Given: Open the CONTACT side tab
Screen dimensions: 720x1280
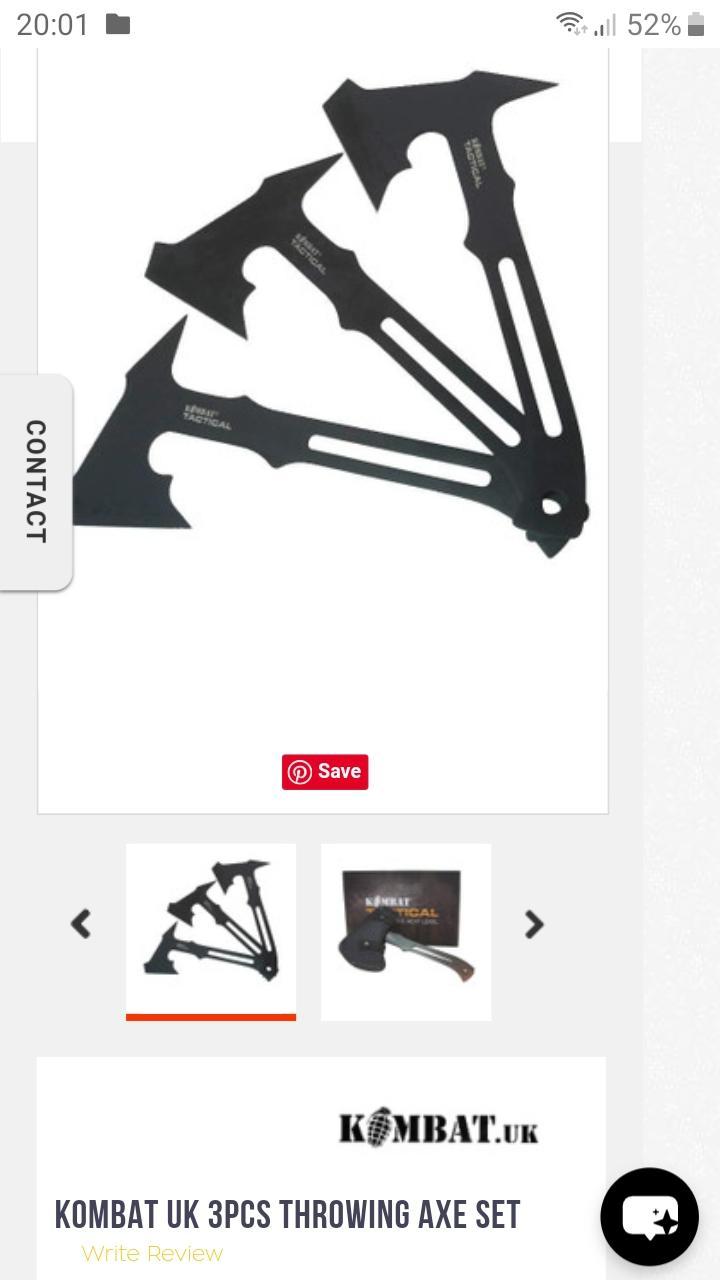Looking at the screenshot, I should click(x=36, y=482).
